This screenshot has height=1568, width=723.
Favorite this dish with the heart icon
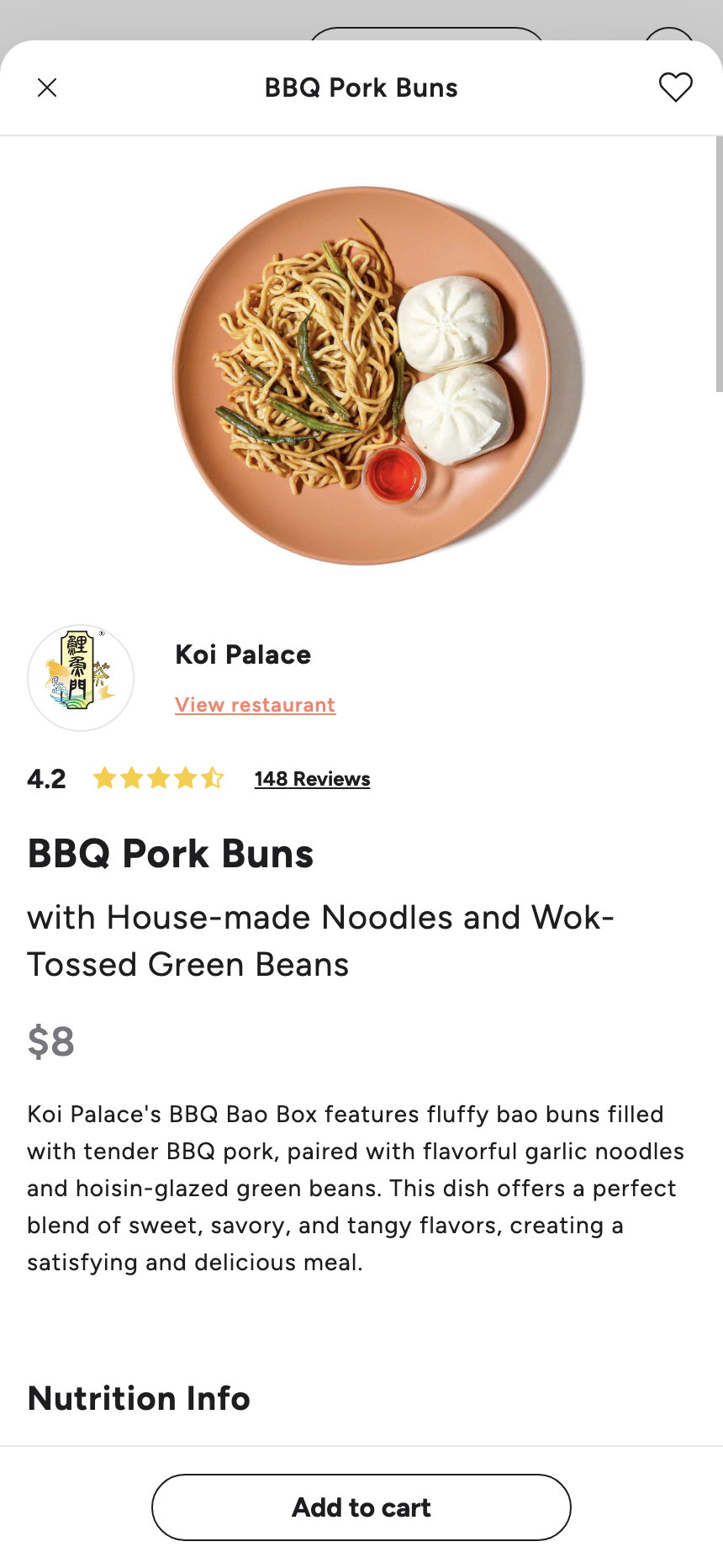[675, 87]
